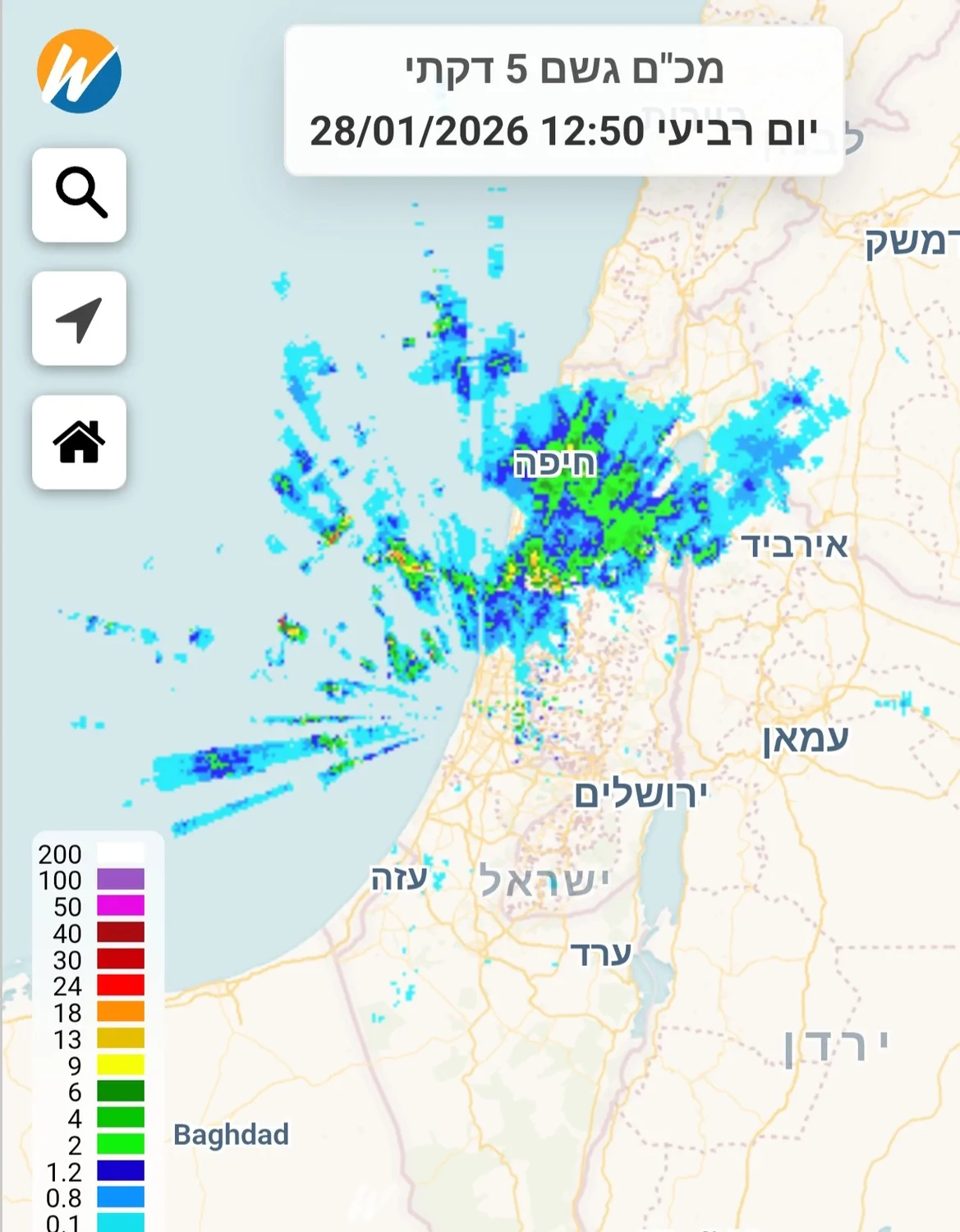Return to home view with house icon
This screenshot has height=1232, width=960.
(x=80, y=442)
